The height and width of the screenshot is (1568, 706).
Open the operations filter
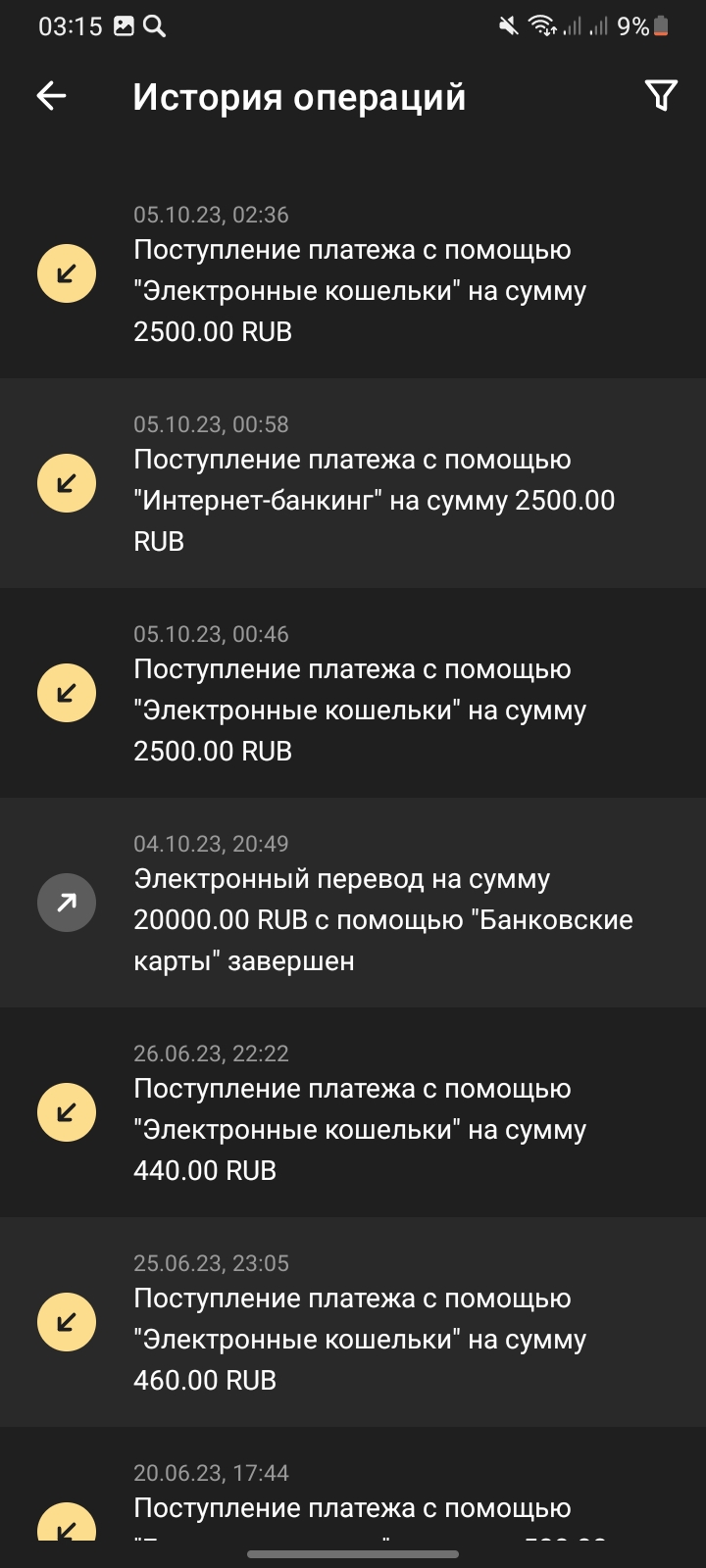point(661,96)
